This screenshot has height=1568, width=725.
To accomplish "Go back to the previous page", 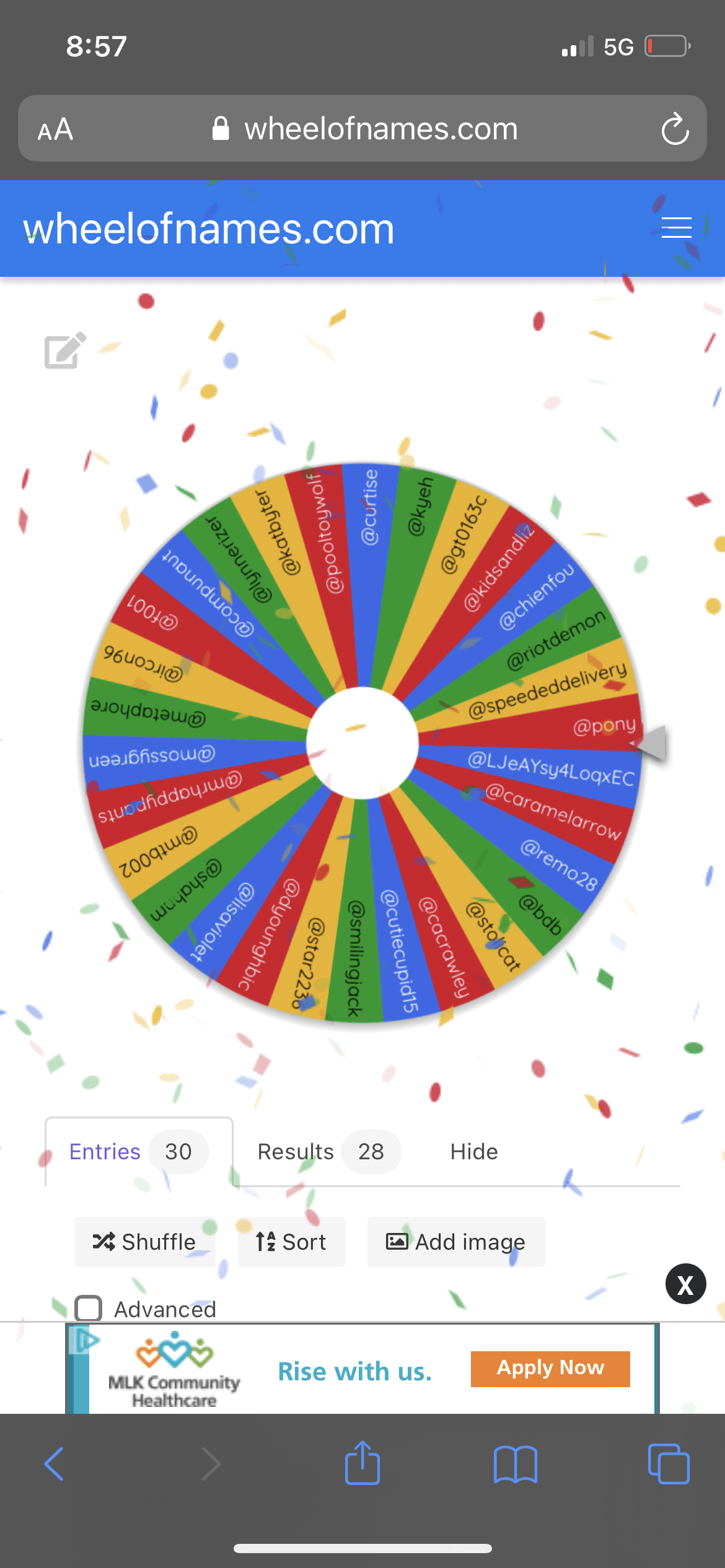I will coord(55,1464).
